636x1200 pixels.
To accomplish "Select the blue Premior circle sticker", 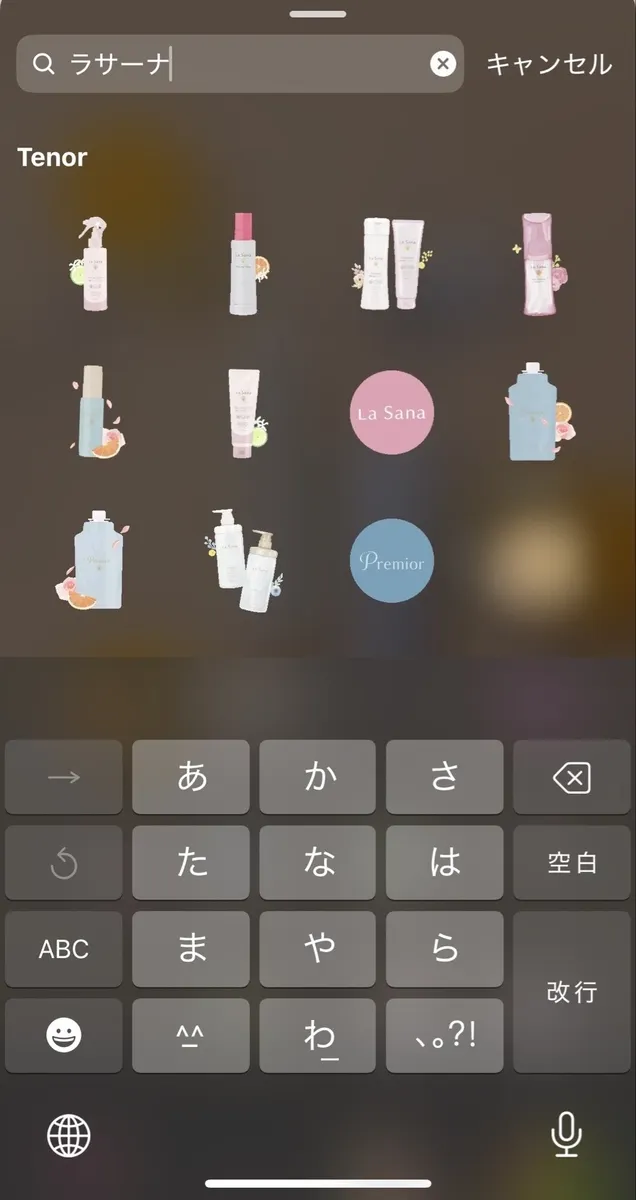I will coord(392,561).
